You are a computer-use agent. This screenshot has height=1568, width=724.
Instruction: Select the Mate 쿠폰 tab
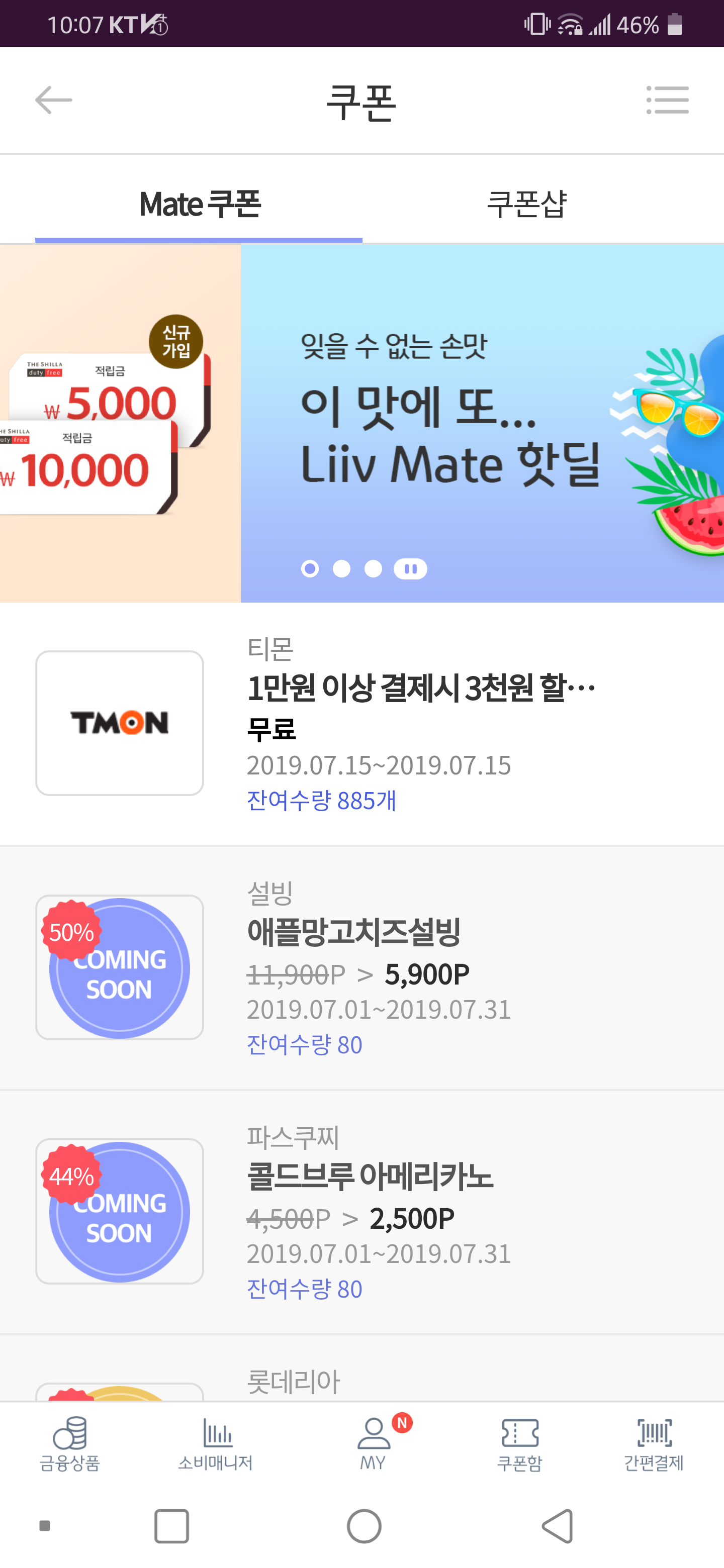coord(199,204)
